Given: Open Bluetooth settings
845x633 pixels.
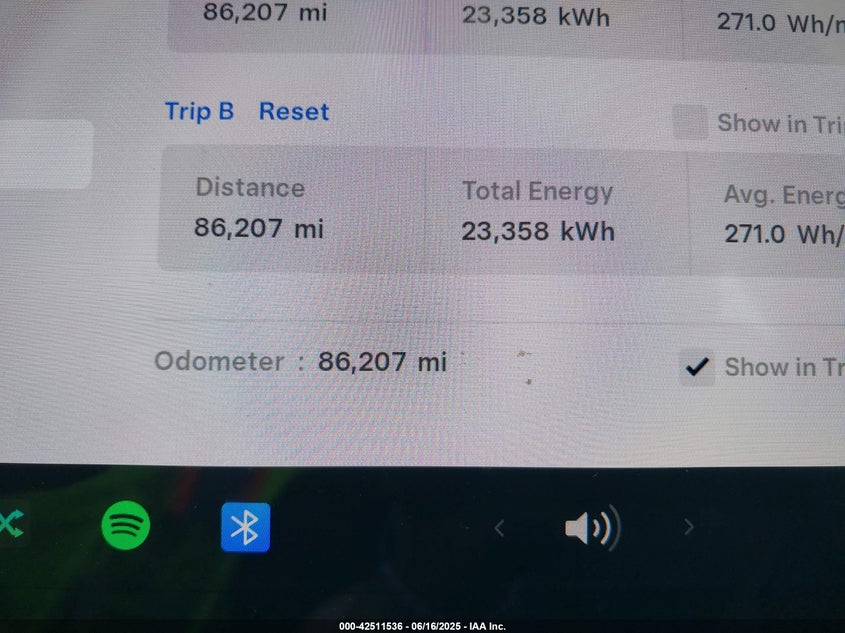Looking at the screenshot, I should click(245, 527).
